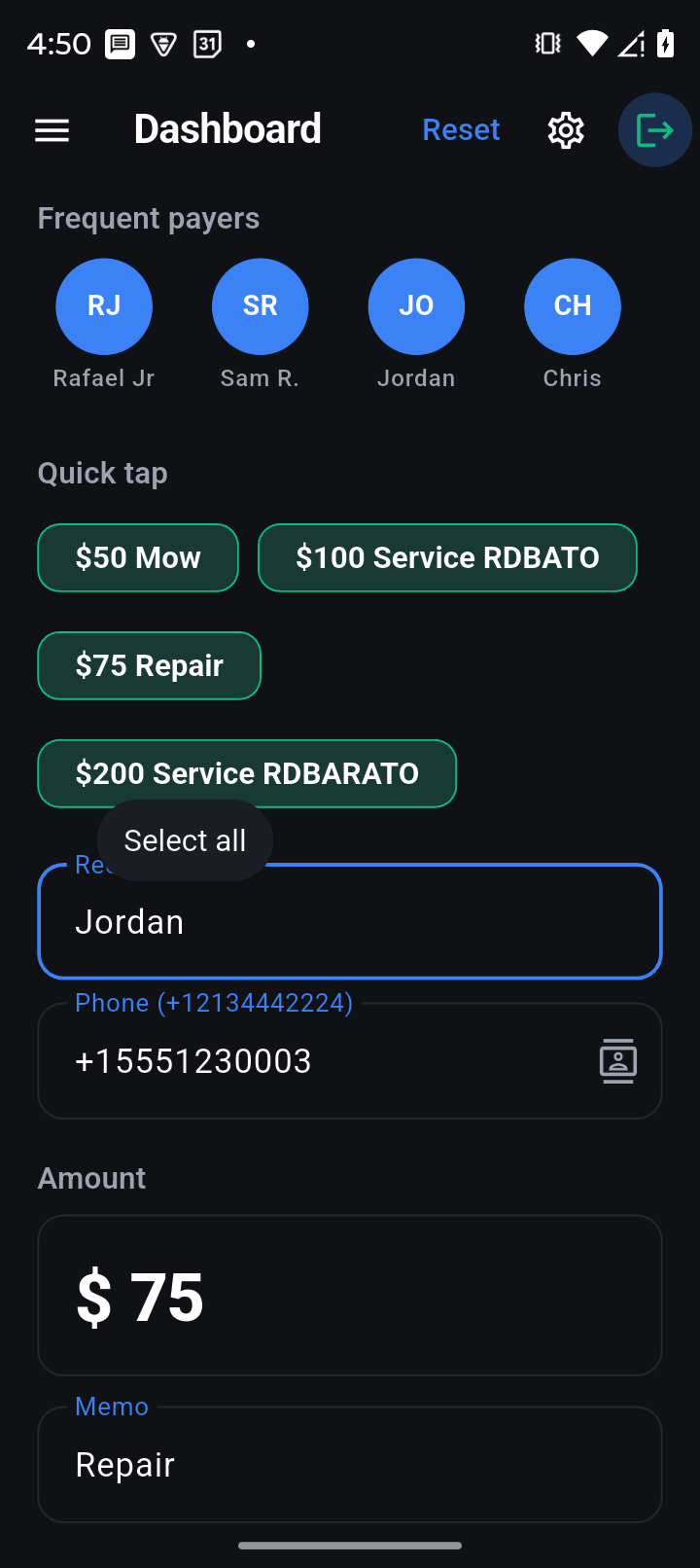The height and width of the screenshot is (1568, 700).
Task: Edit the $75 amount field
Action: coord(350,1297)
